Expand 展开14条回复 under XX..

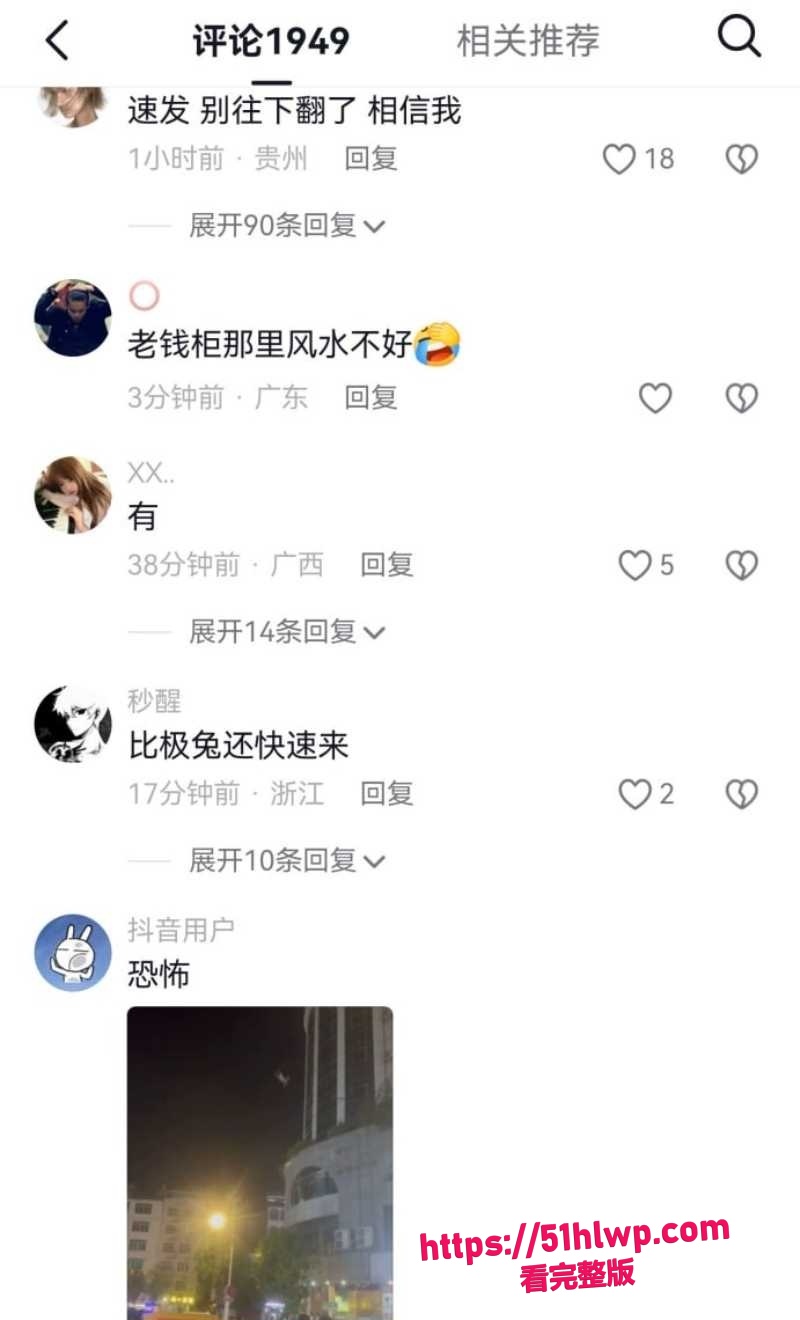(x=287, y=632)
